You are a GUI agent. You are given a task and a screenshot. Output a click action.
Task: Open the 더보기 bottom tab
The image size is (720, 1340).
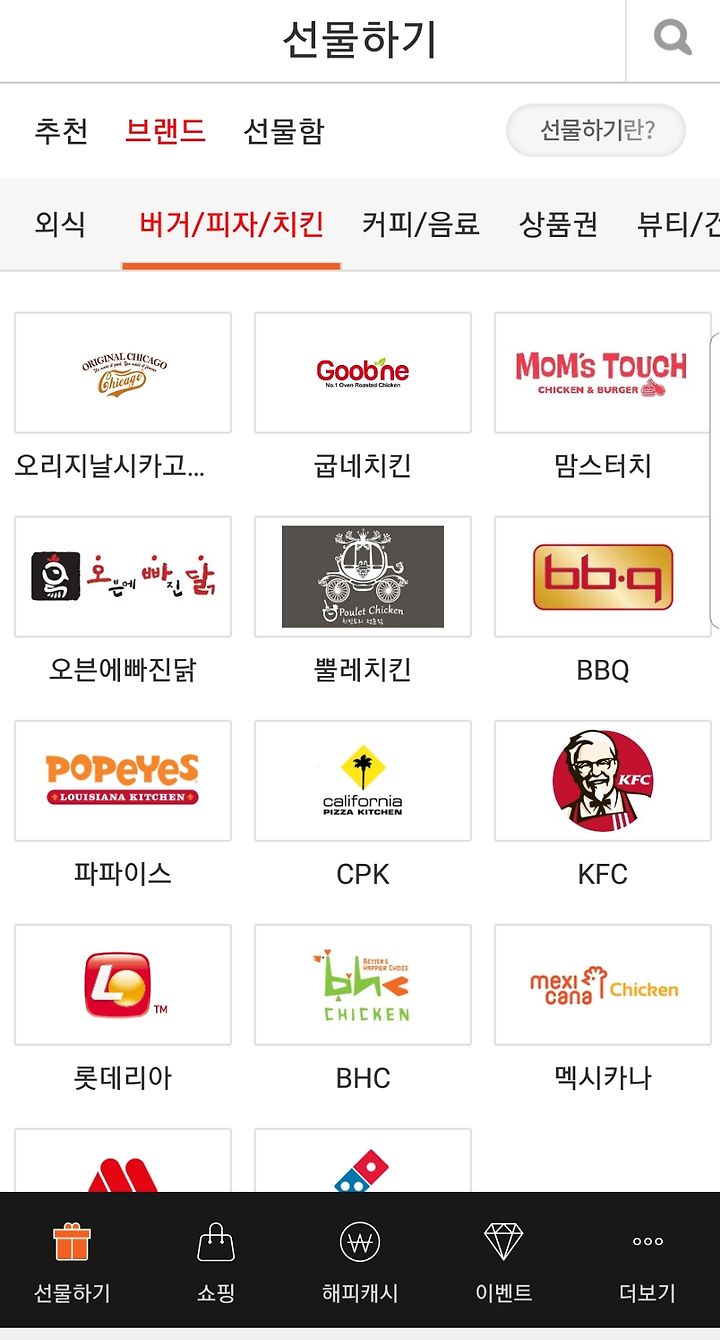(648, 1262)
